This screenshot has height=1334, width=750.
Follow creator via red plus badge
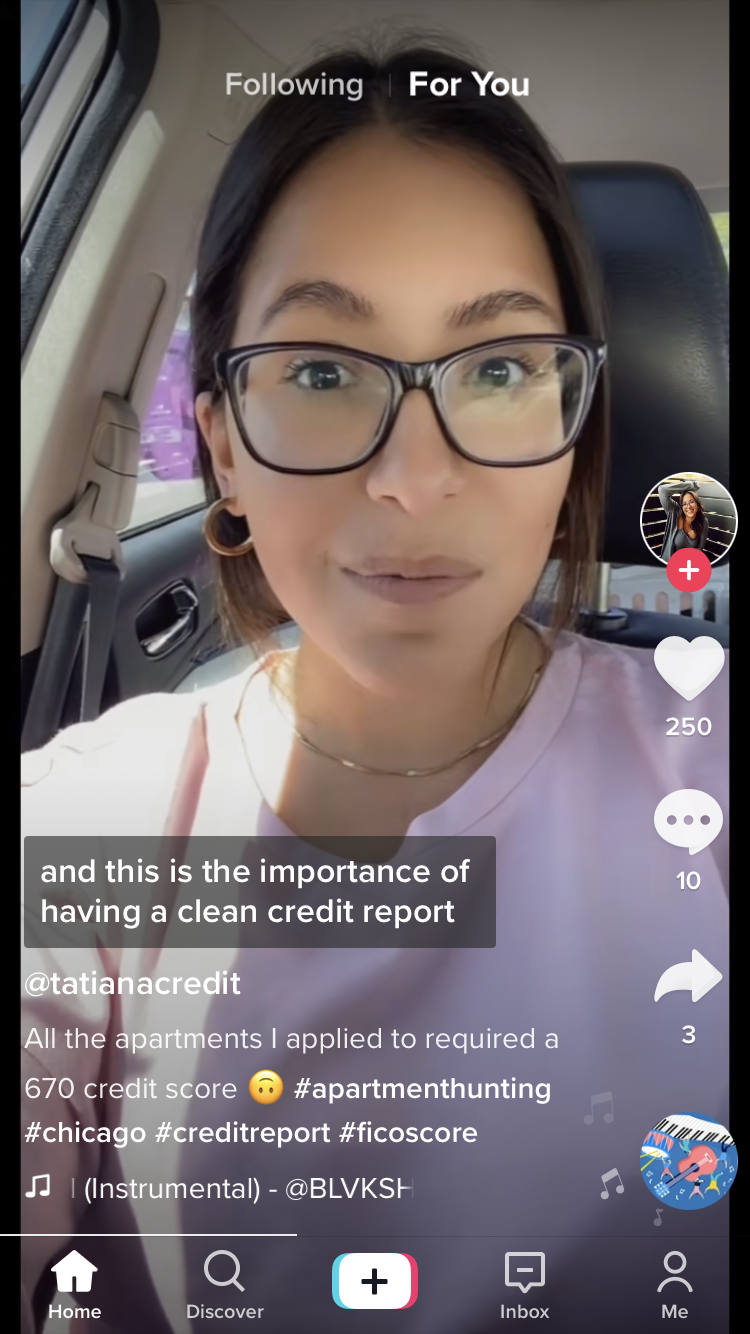tap(688, 572)
